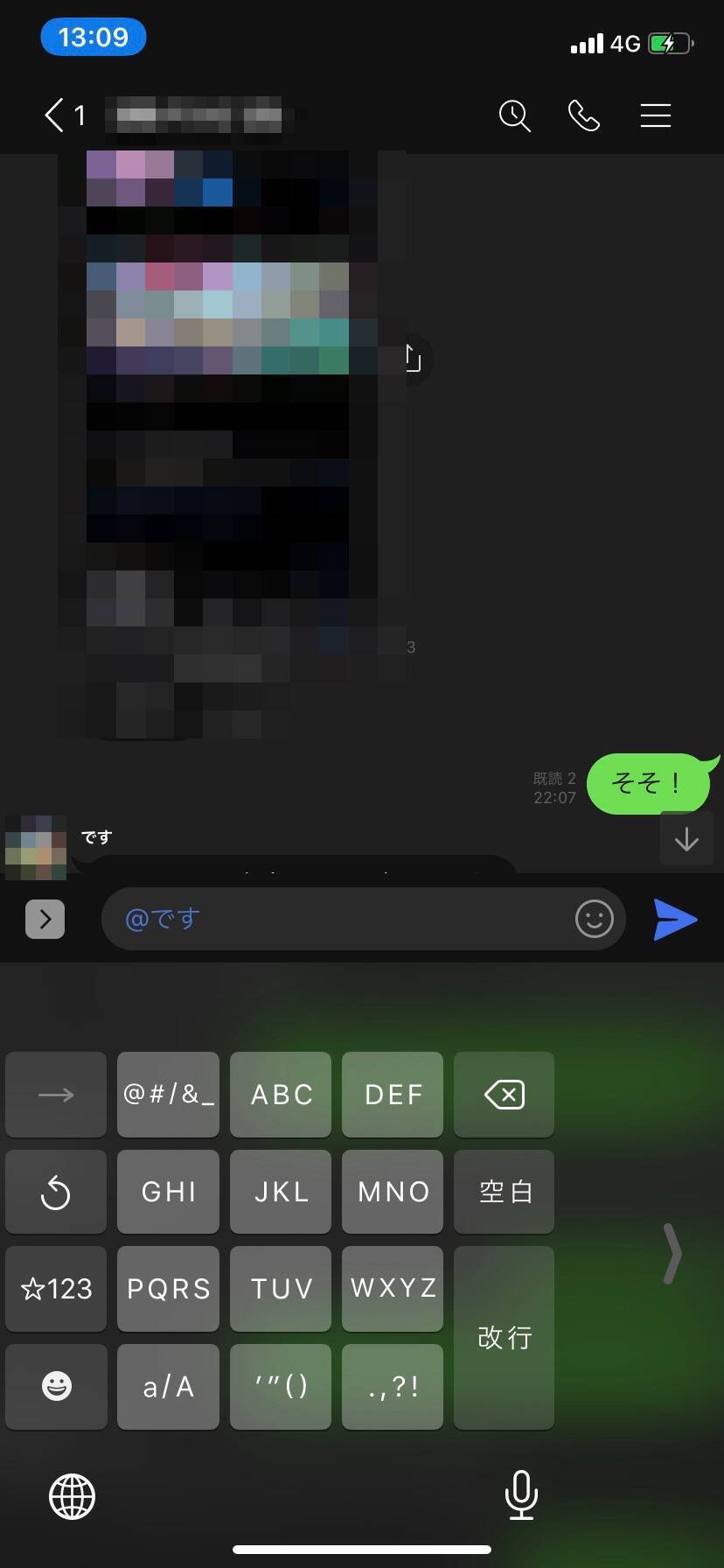Open the keyboard emoji key

point(56,1387)
